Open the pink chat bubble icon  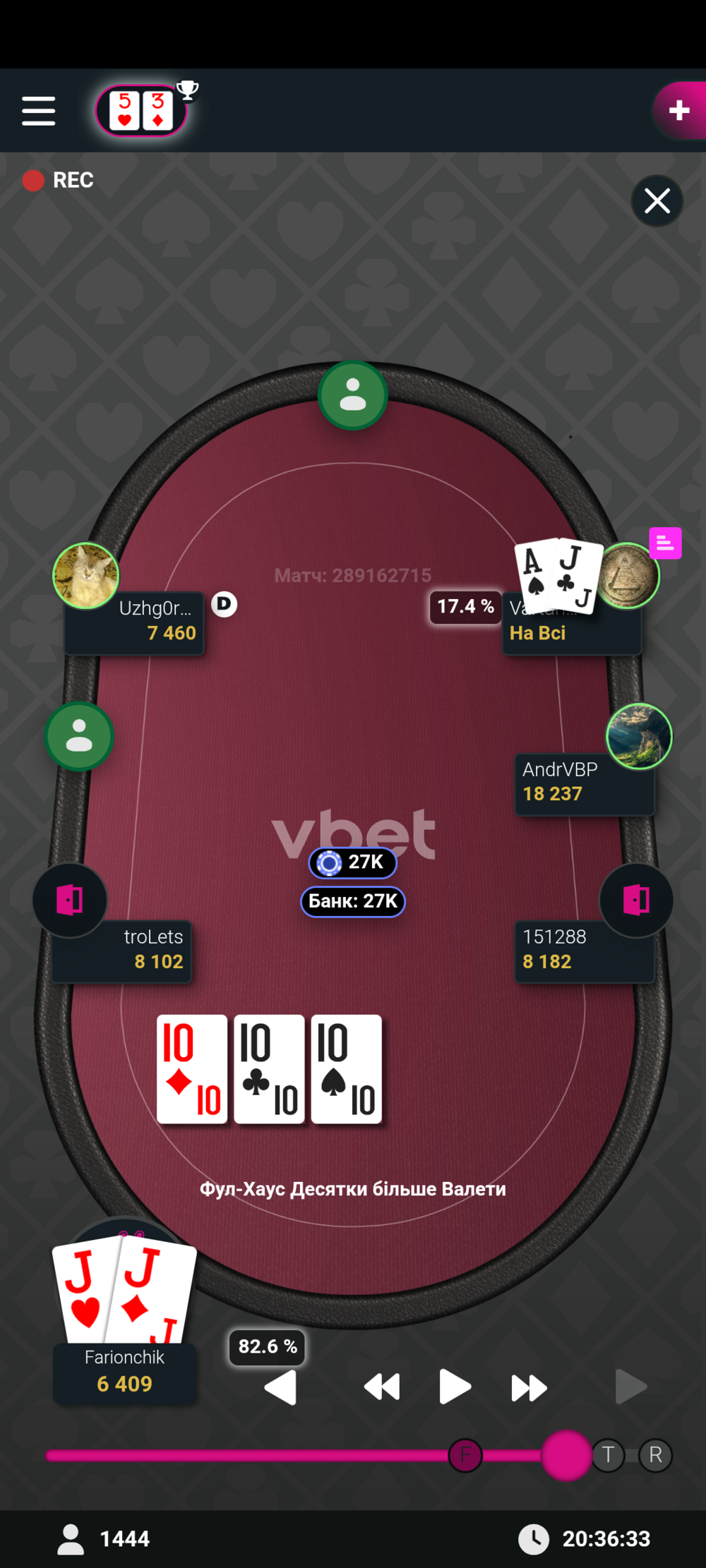[665, 543]
